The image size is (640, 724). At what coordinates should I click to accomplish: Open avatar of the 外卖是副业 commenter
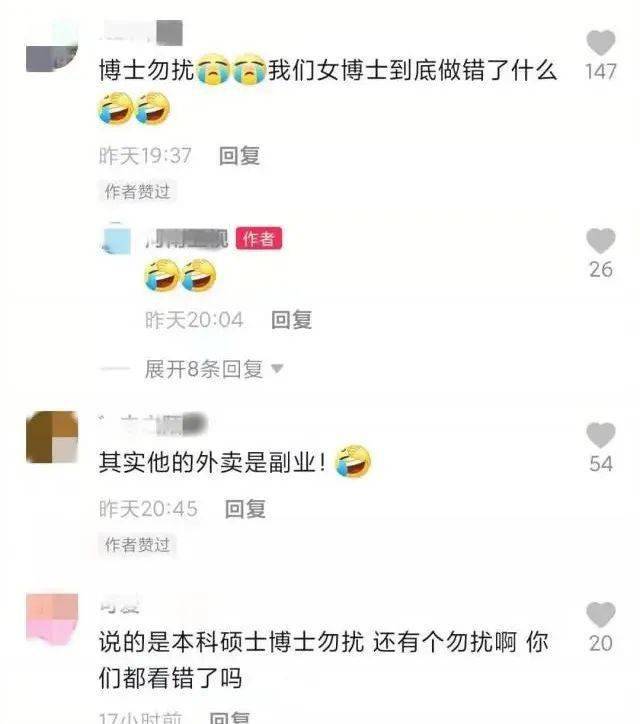tap(51, 438)
